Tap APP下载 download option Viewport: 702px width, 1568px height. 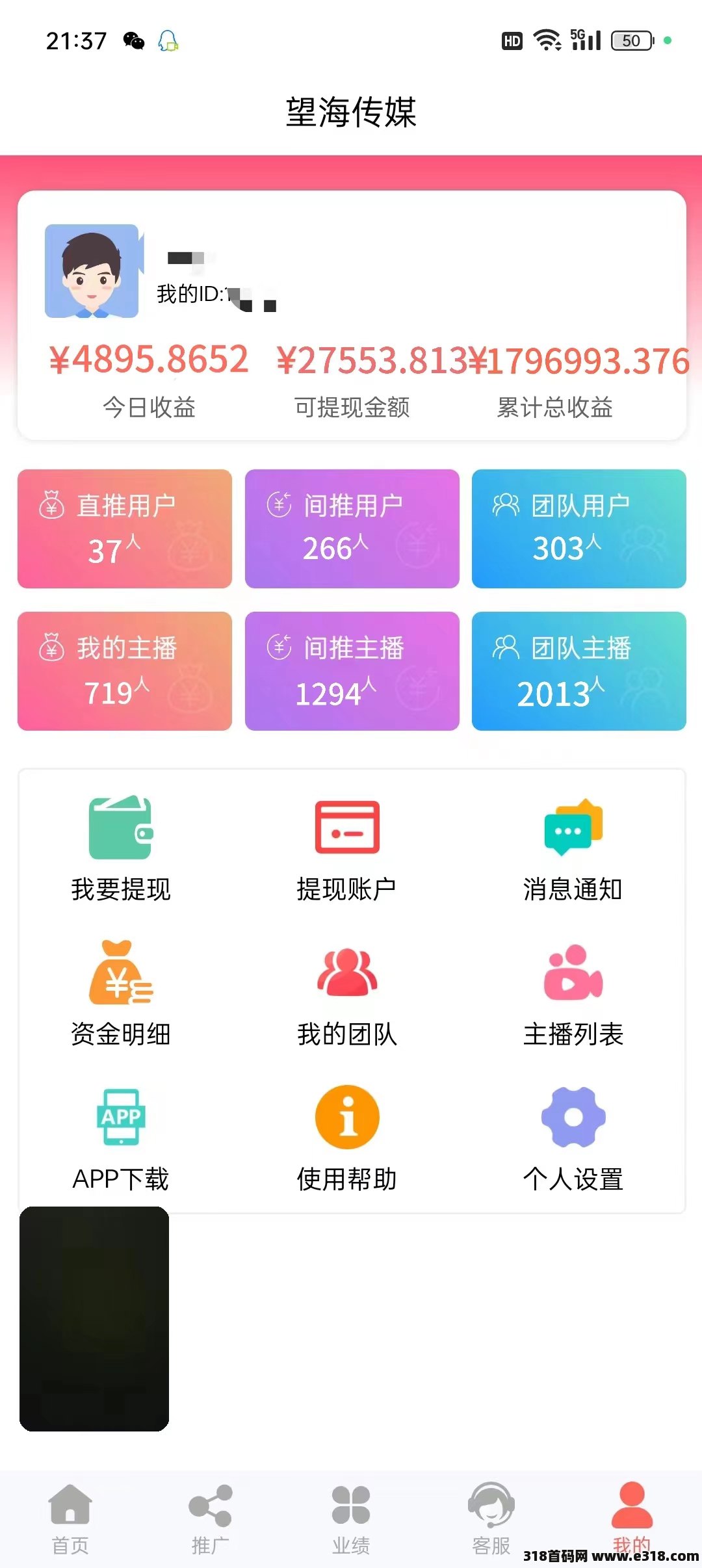[121, 1139]
